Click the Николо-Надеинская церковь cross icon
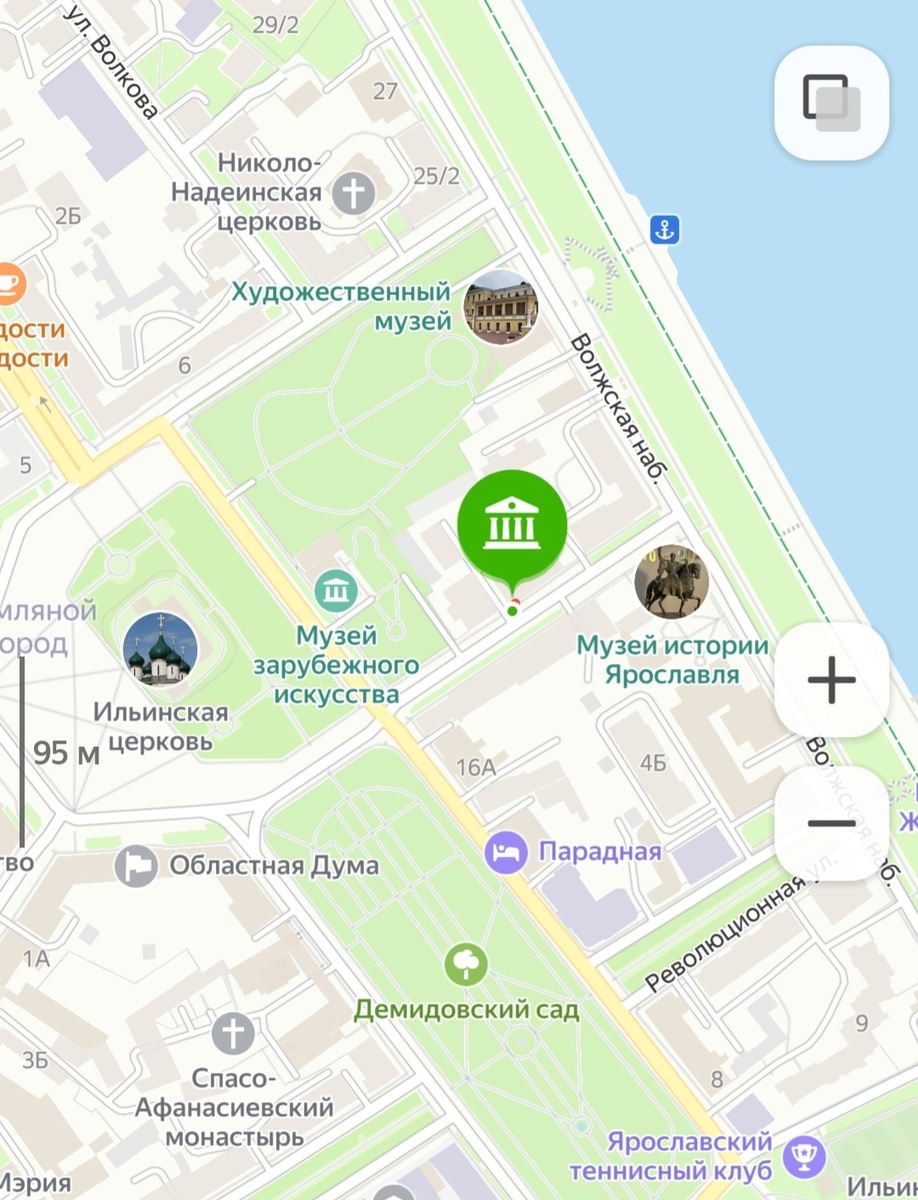This screenshot has height=1200, width=918. pos(352,191)
